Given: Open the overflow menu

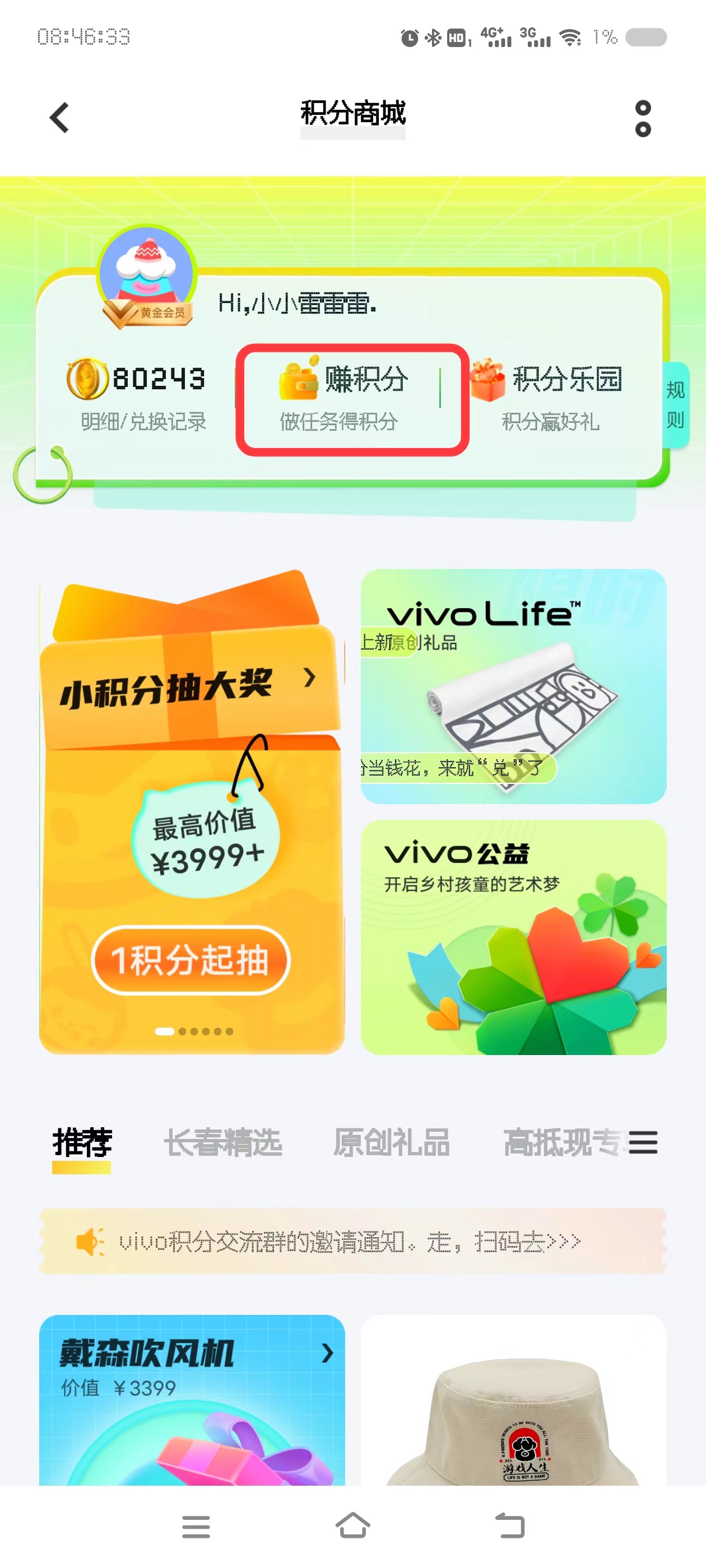Looking at the screenshot, I should 643,119.
